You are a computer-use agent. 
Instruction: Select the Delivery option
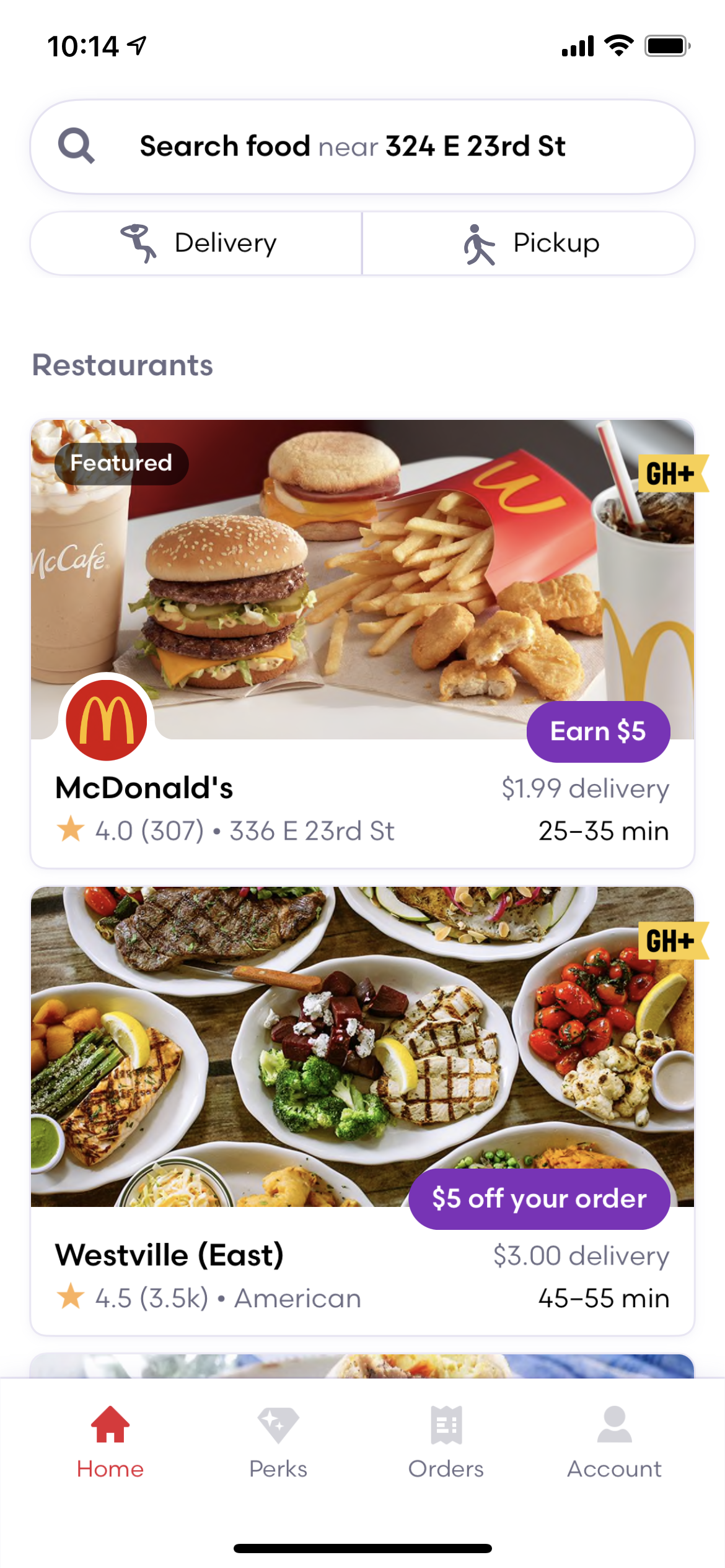[196, 243]
